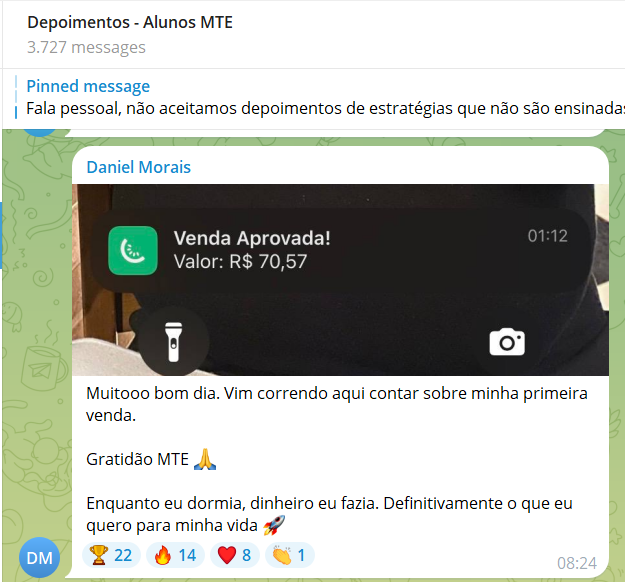
Task: Open the Venda Aprovada screenshot image
Action: (340, 279)
